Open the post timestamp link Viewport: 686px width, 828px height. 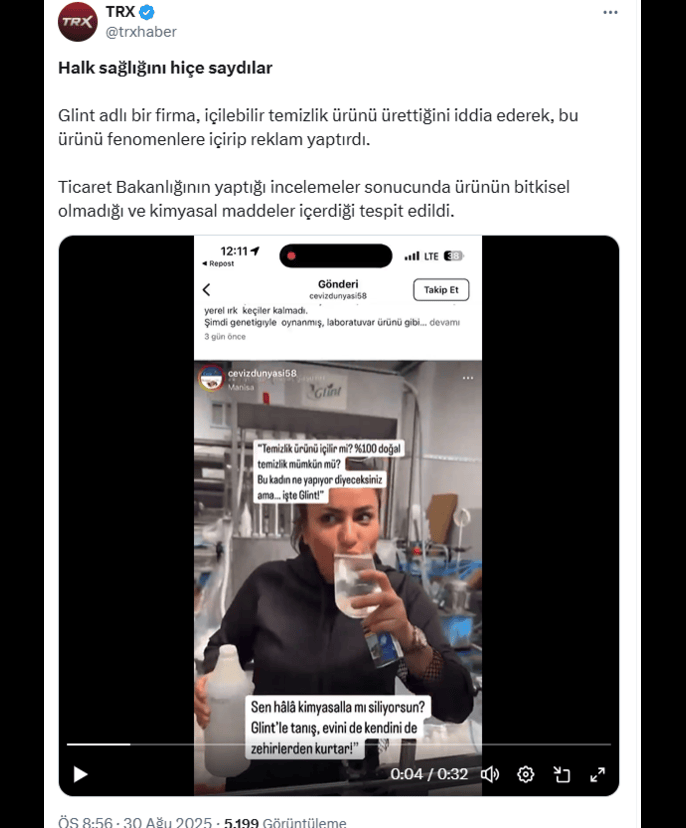pos(134,823)
